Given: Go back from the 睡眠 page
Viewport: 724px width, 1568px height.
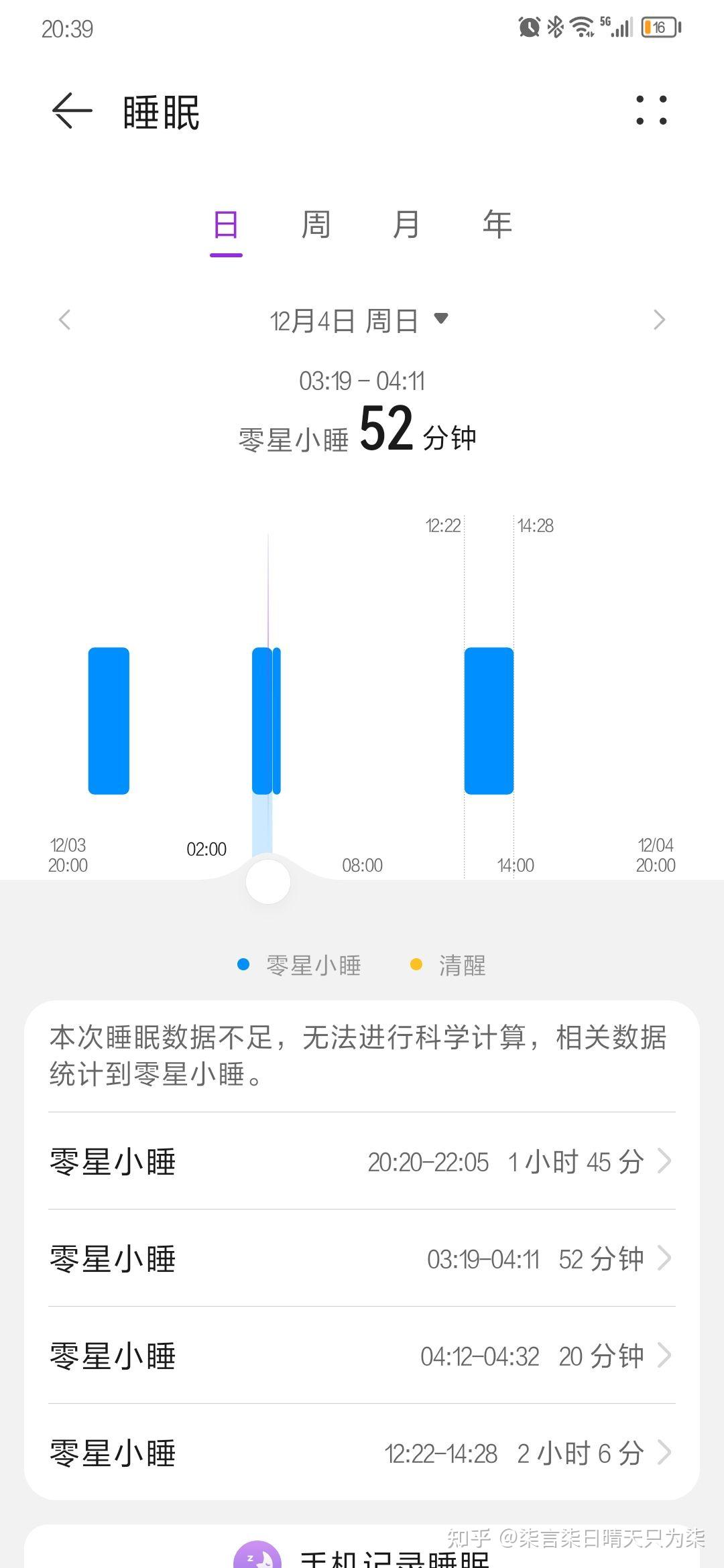Looking at the screenshot, I should 72,111.
